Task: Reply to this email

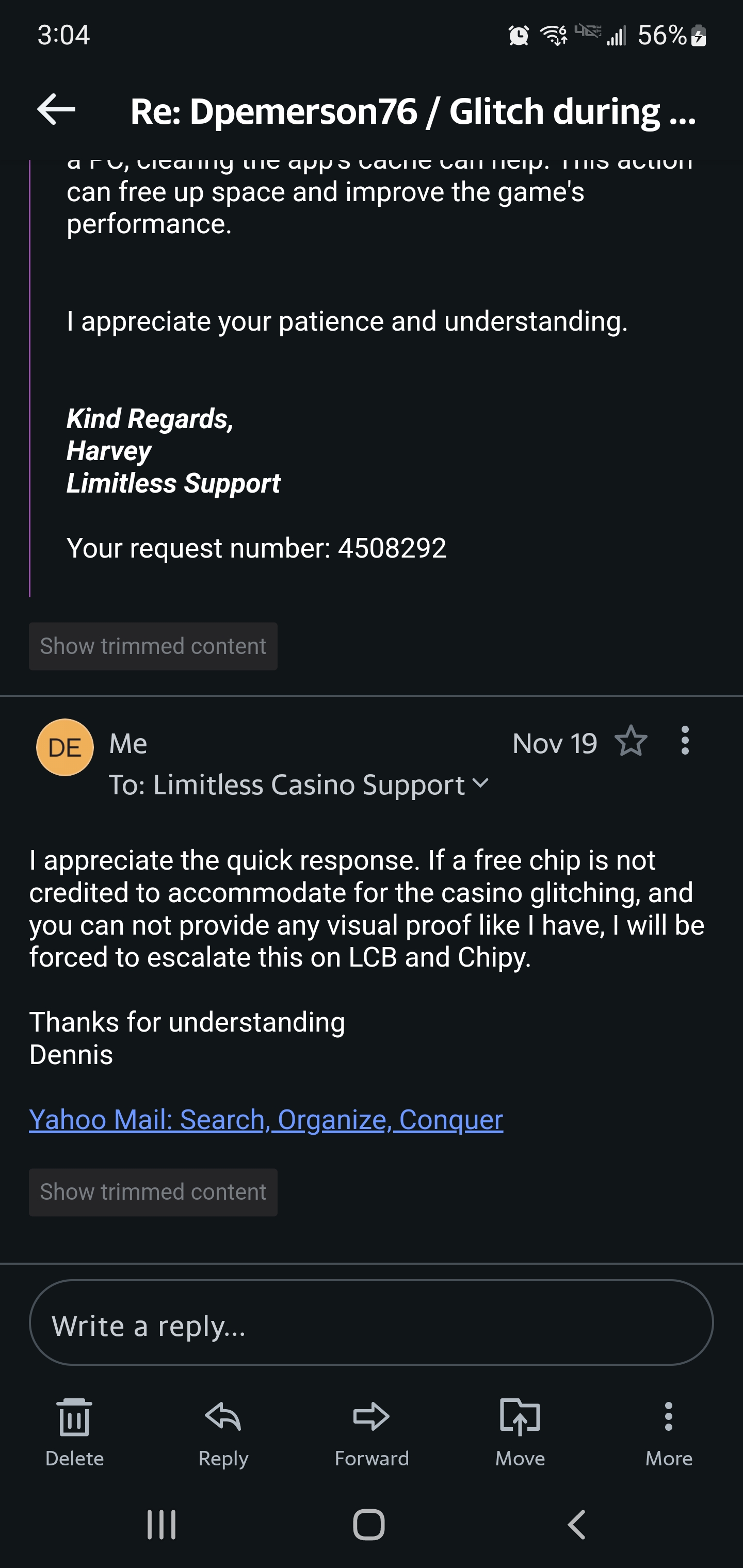Action: (x=223, y=1432)
